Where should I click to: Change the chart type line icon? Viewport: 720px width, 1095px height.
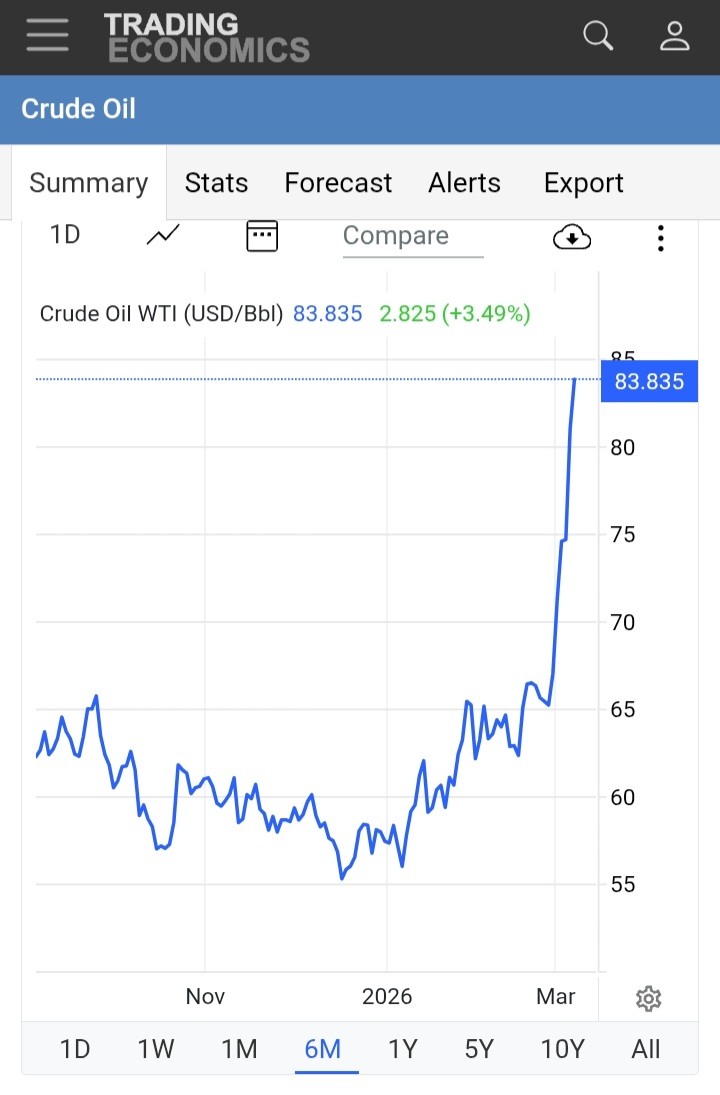click(163, 235)
